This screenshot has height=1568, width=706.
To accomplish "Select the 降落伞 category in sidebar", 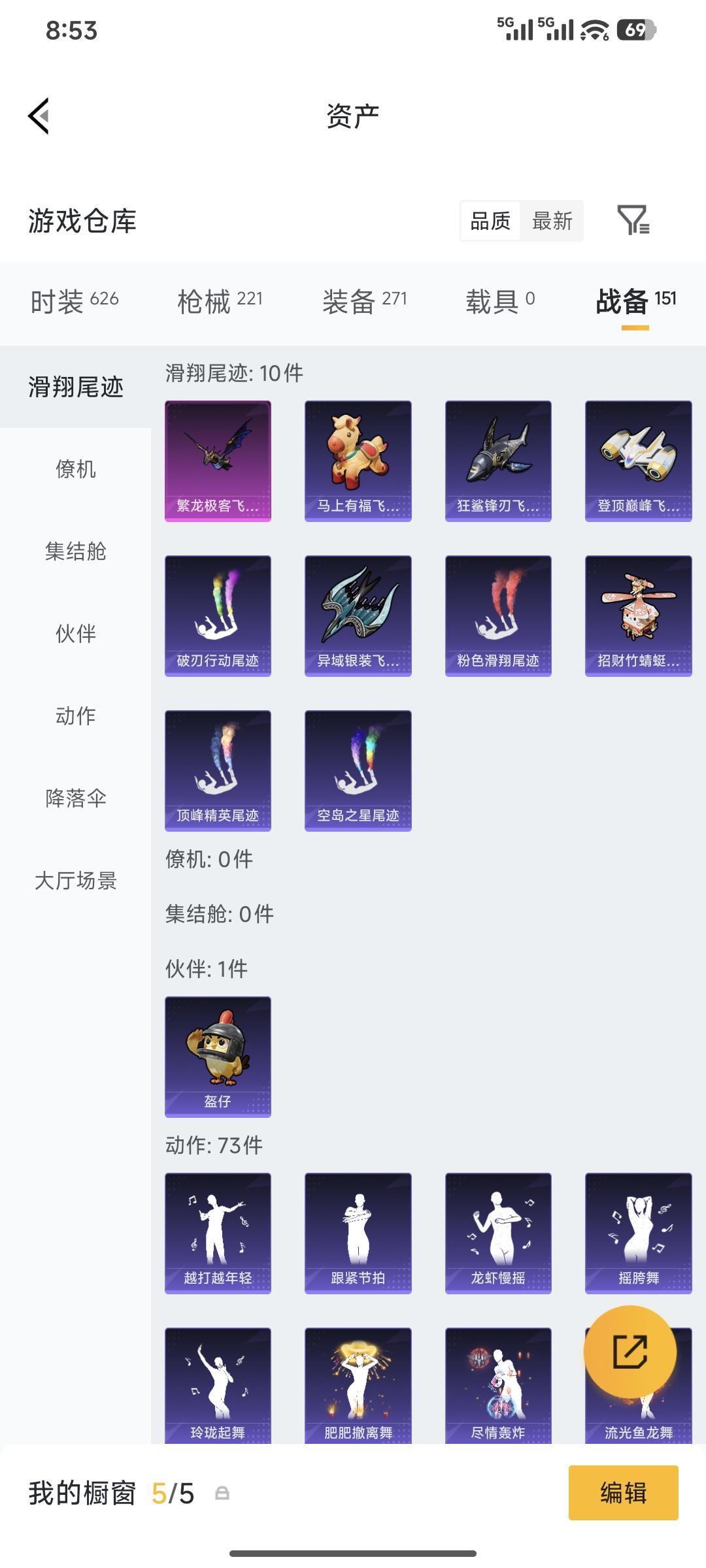I will tap(74, 797).
